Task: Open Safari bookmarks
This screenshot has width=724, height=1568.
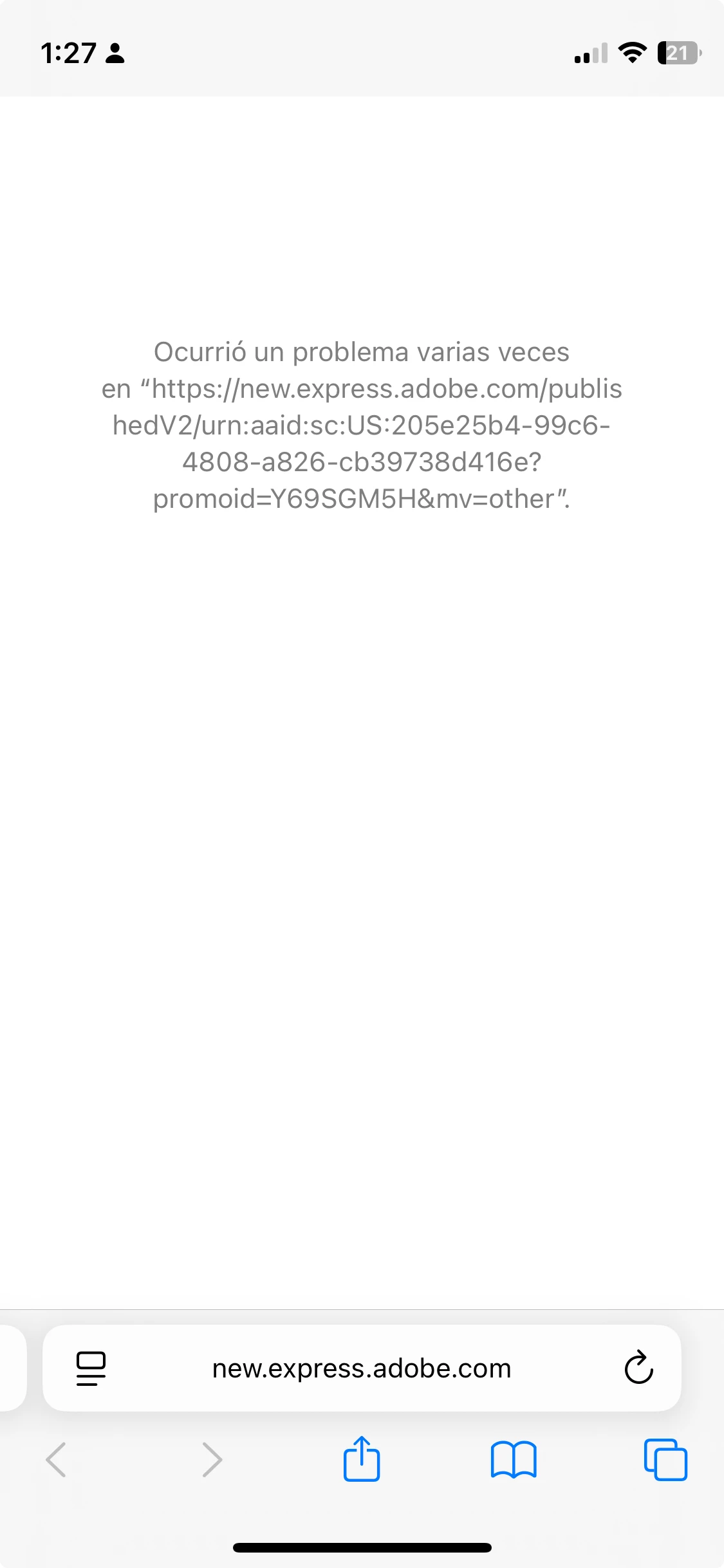Action: [x=513, y=1459]
